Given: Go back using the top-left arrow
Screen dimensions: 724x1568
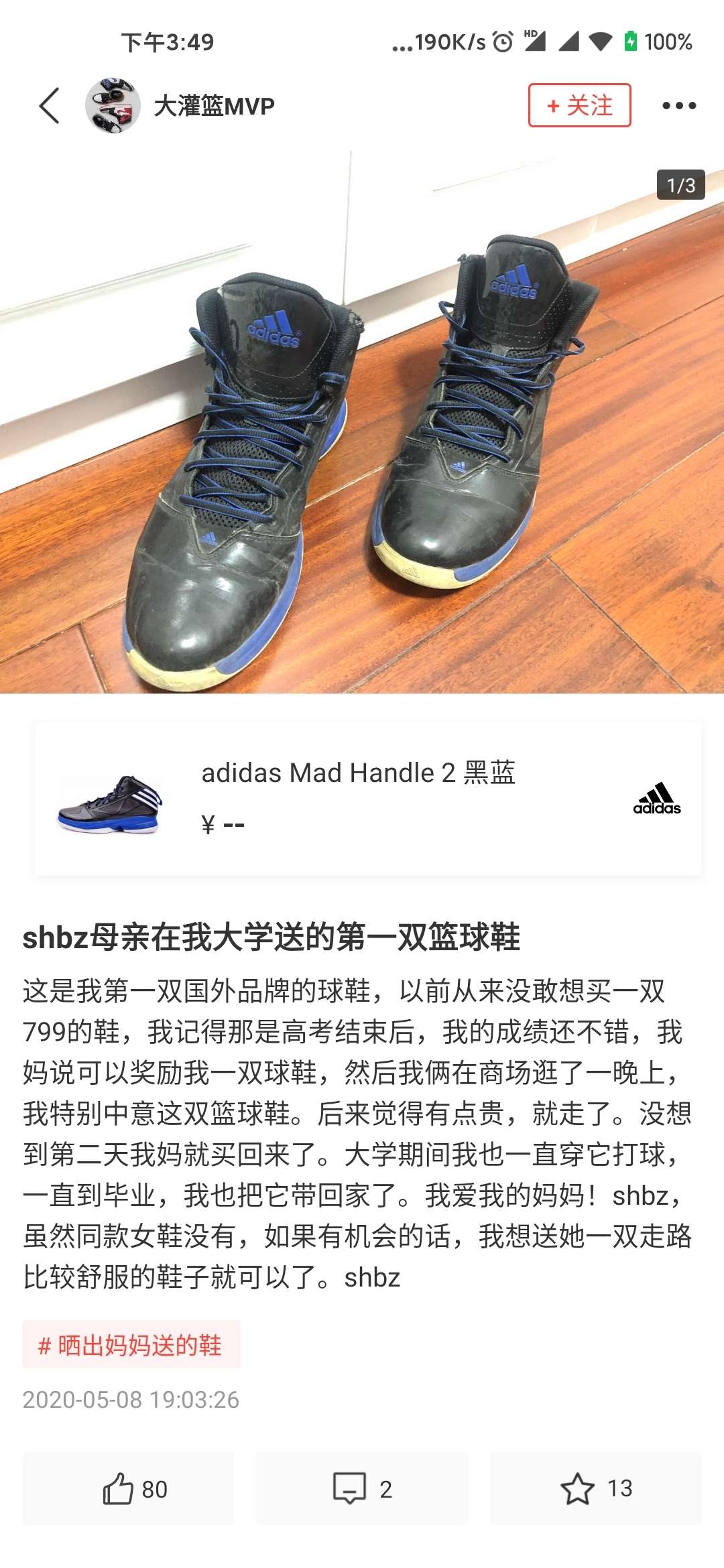Looking at the screenshot, I should [x=49, y=106].
